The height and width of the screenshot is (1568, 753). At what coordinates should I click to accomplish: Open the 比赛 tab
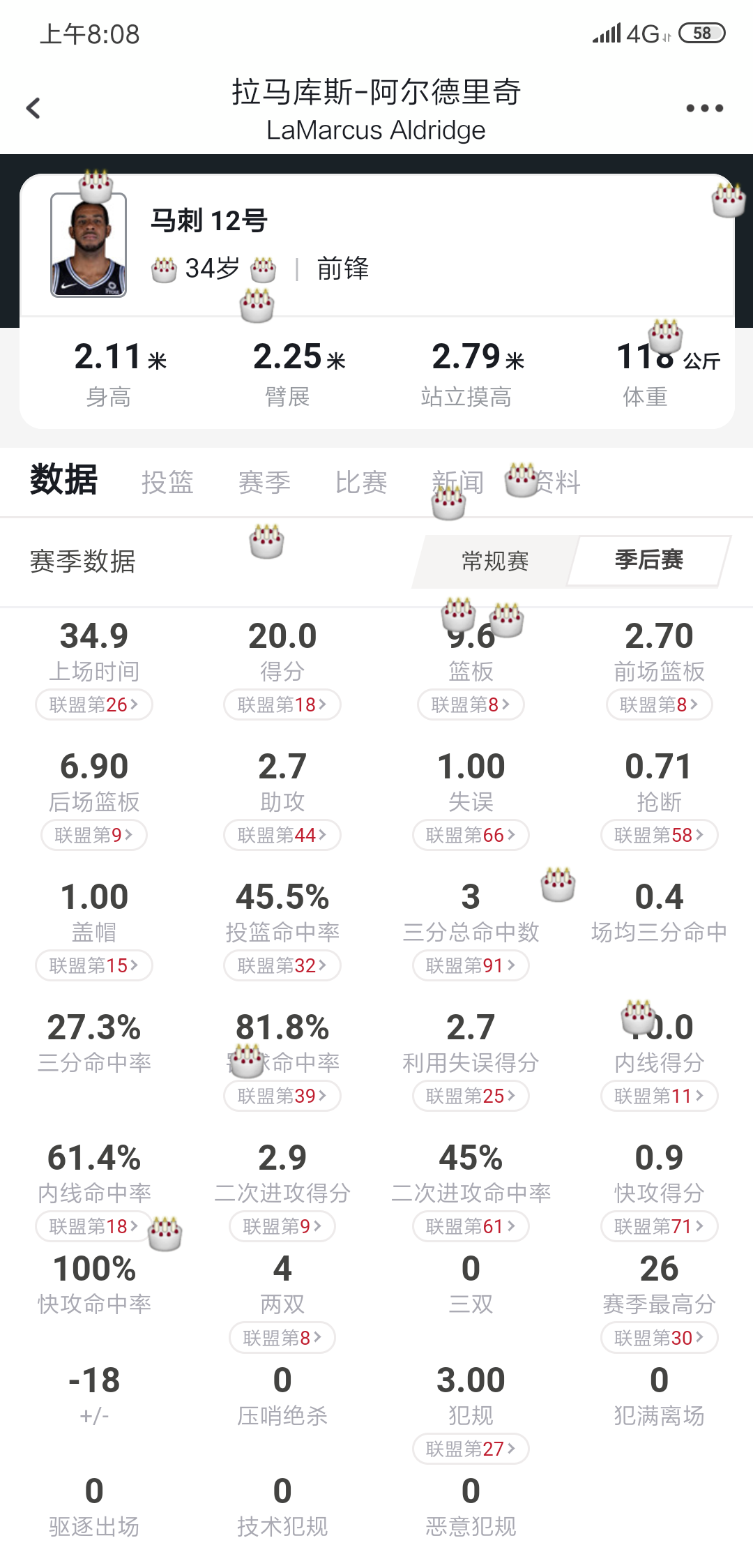361,482
